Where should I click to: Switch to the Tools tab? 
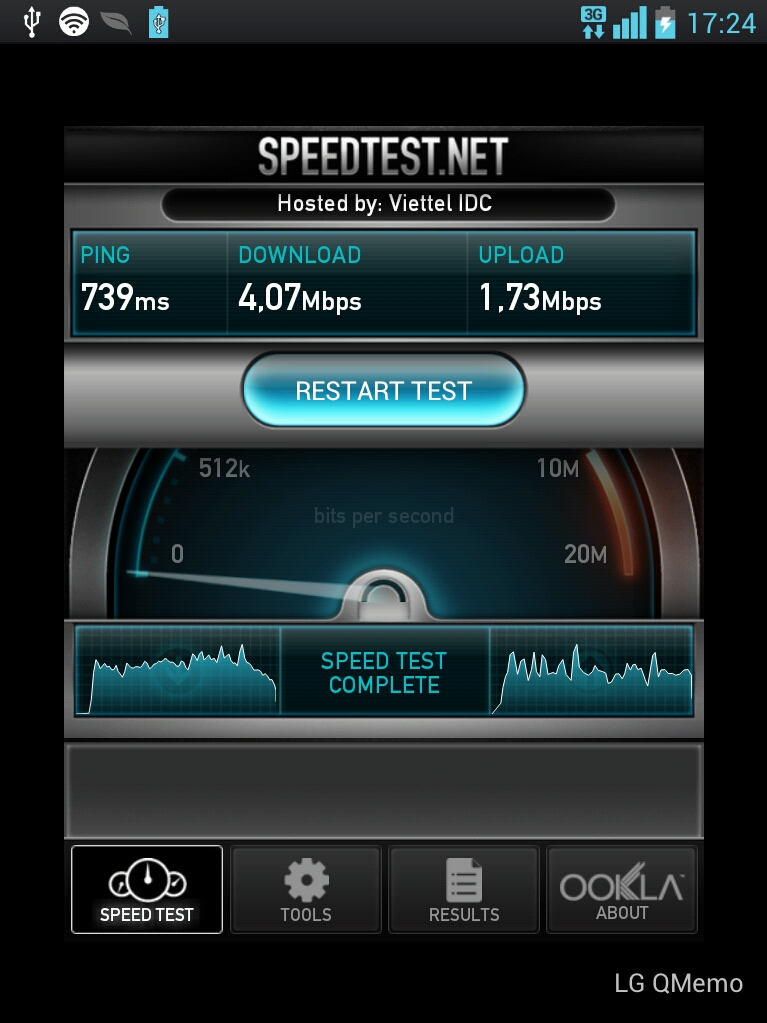[x=306, y=889]
